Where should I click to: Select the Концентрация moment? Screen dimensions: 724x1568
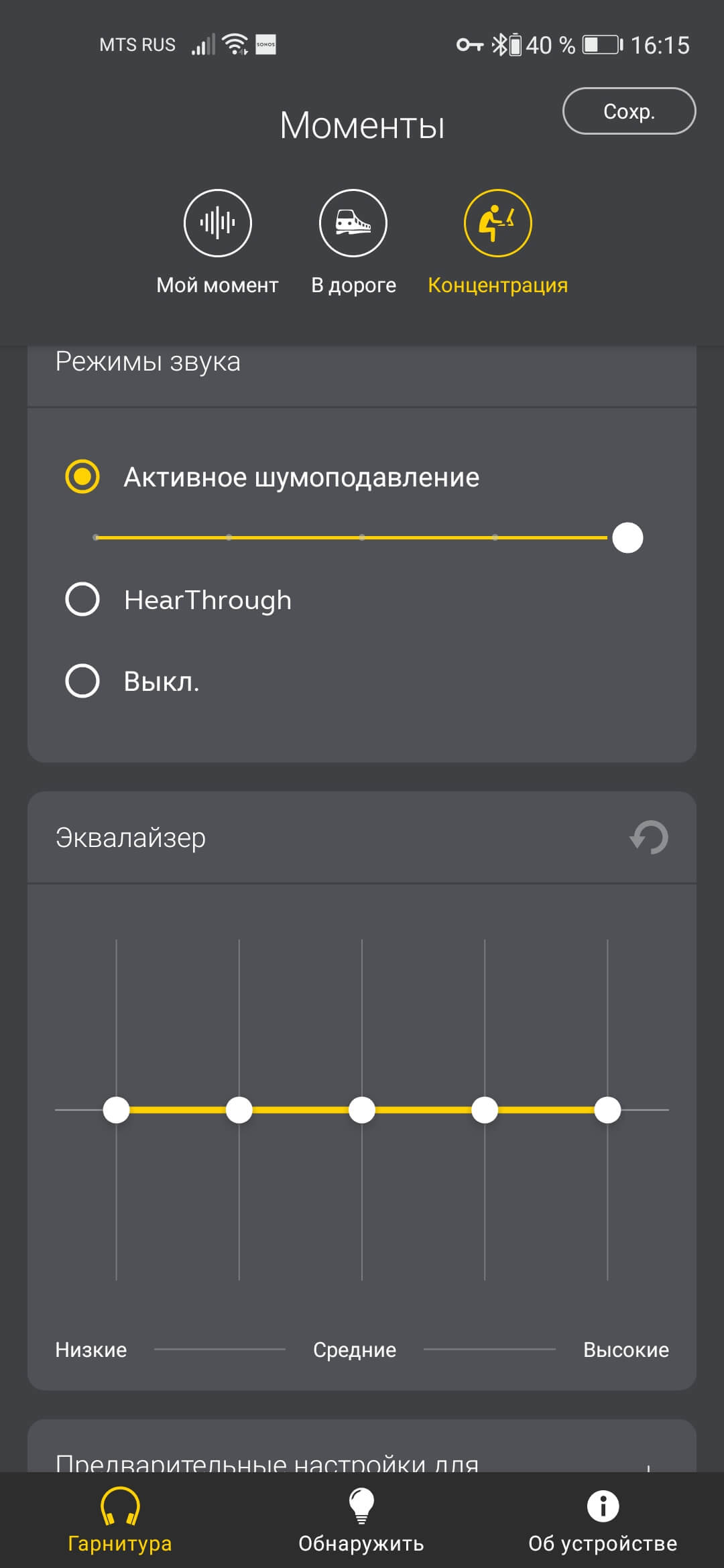(497, 243)
